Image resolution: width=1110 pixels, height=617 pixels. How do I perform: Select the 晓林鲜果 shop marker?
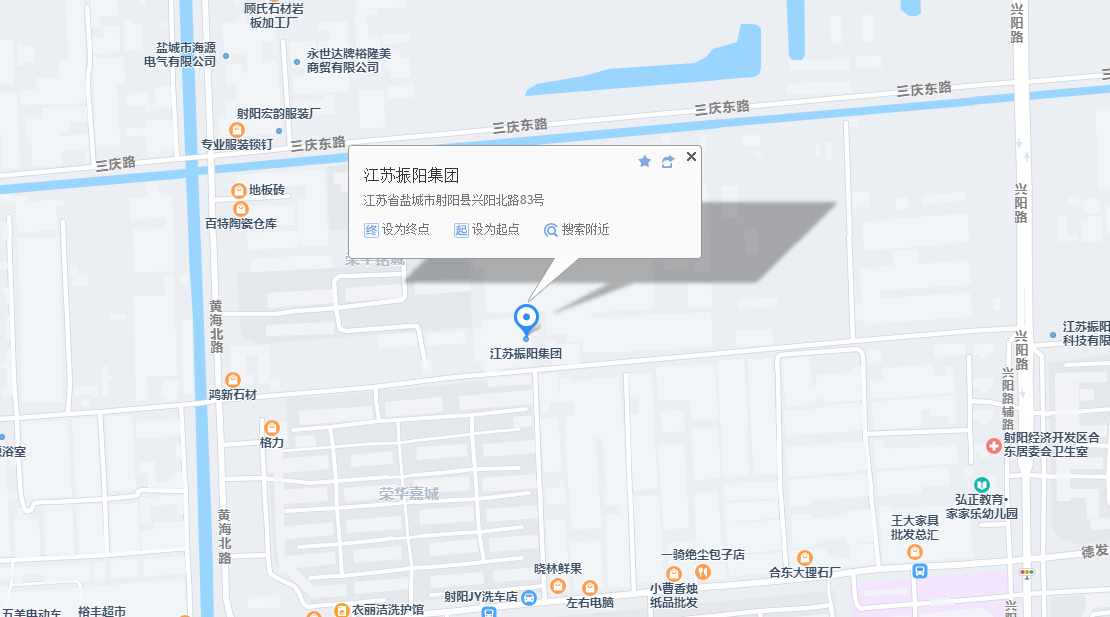tap(558, 584)
